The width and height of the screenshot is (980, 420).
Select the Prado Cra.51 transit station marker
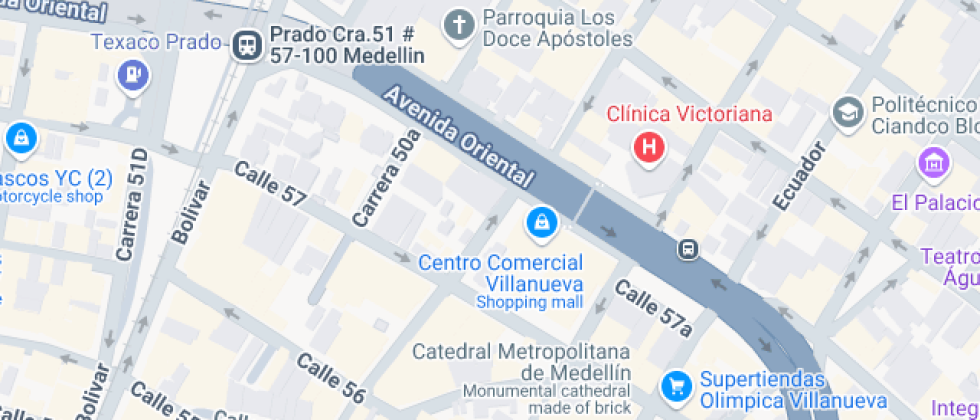coord(245,44)
